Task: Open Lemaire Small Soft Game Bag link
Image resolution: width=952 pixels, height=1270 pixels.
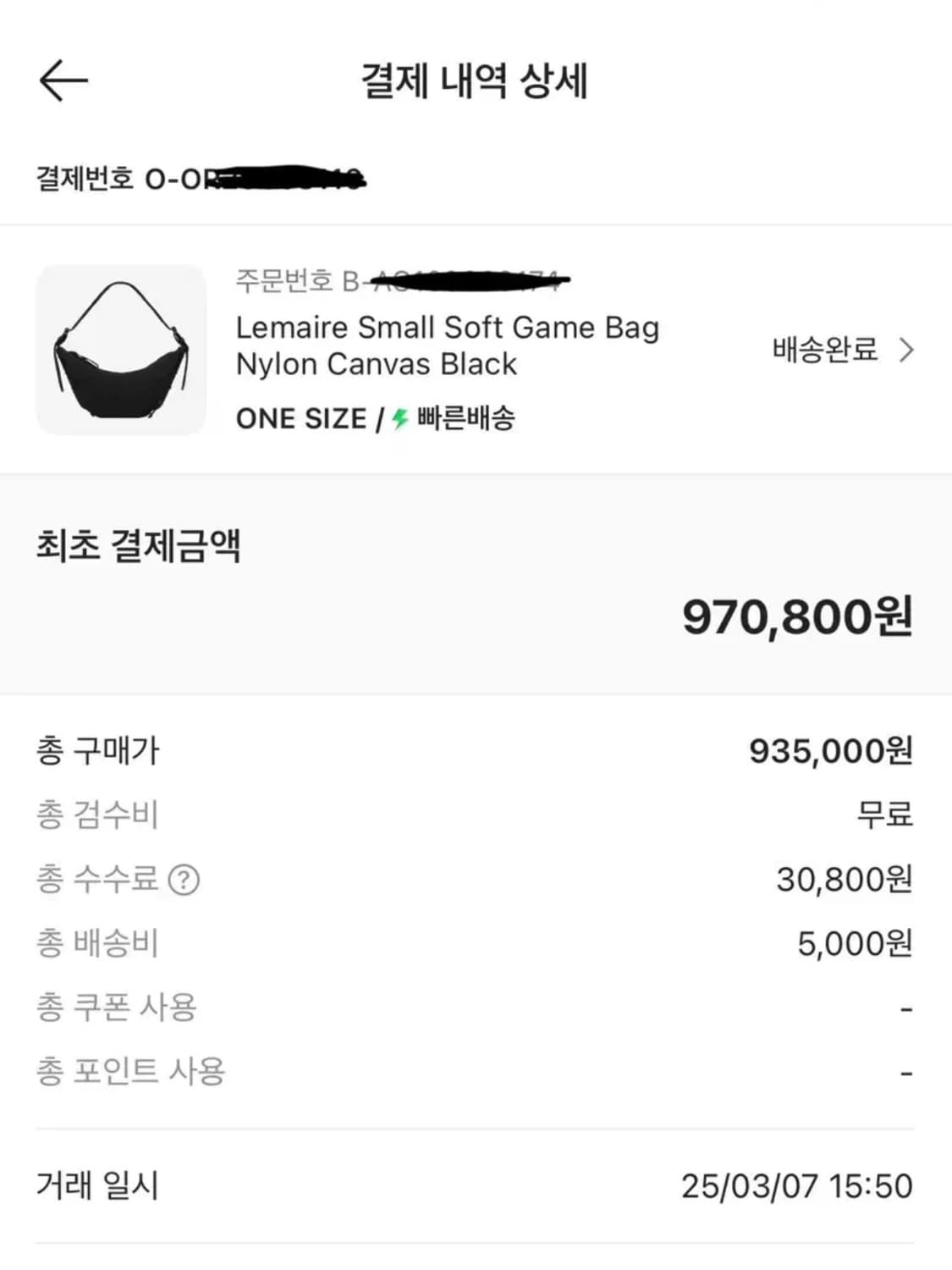Action: [x=448, y=345]
